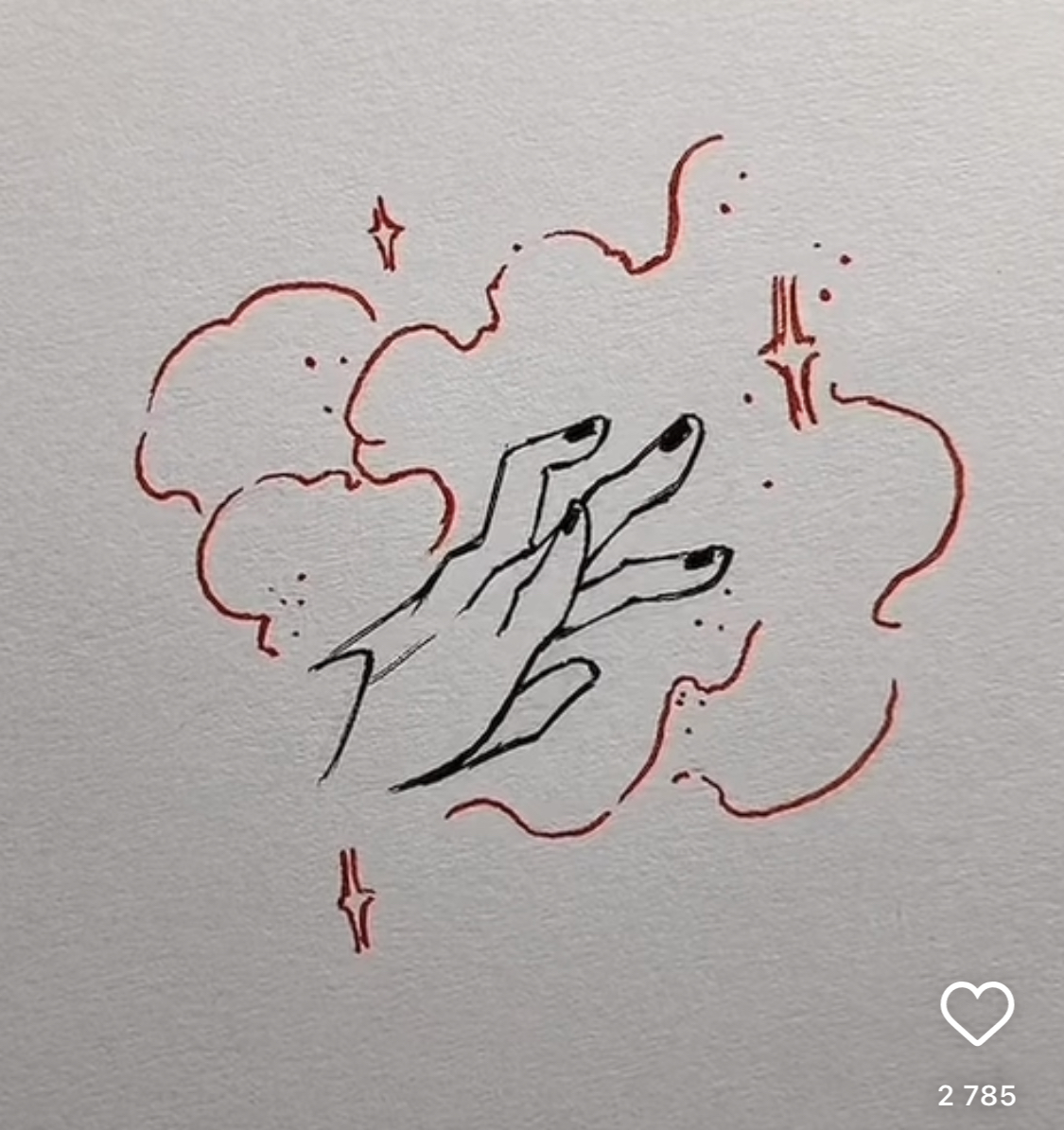Like this drawing video with the heart

point(977,1013)
